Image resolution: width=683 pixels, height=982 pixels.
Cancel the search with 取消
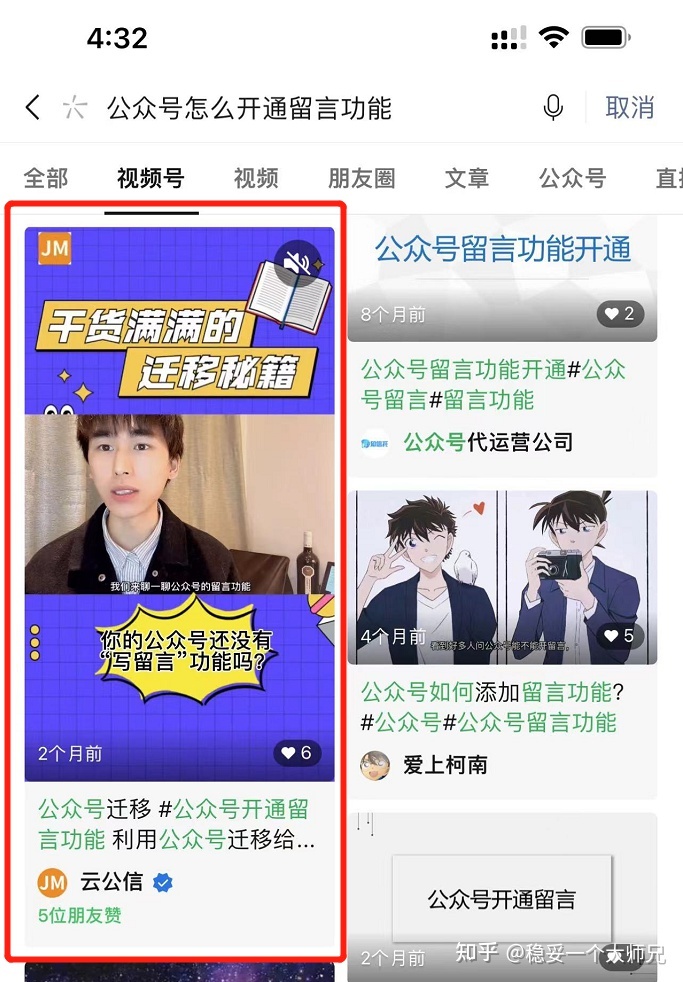click(x=629, y=108)
